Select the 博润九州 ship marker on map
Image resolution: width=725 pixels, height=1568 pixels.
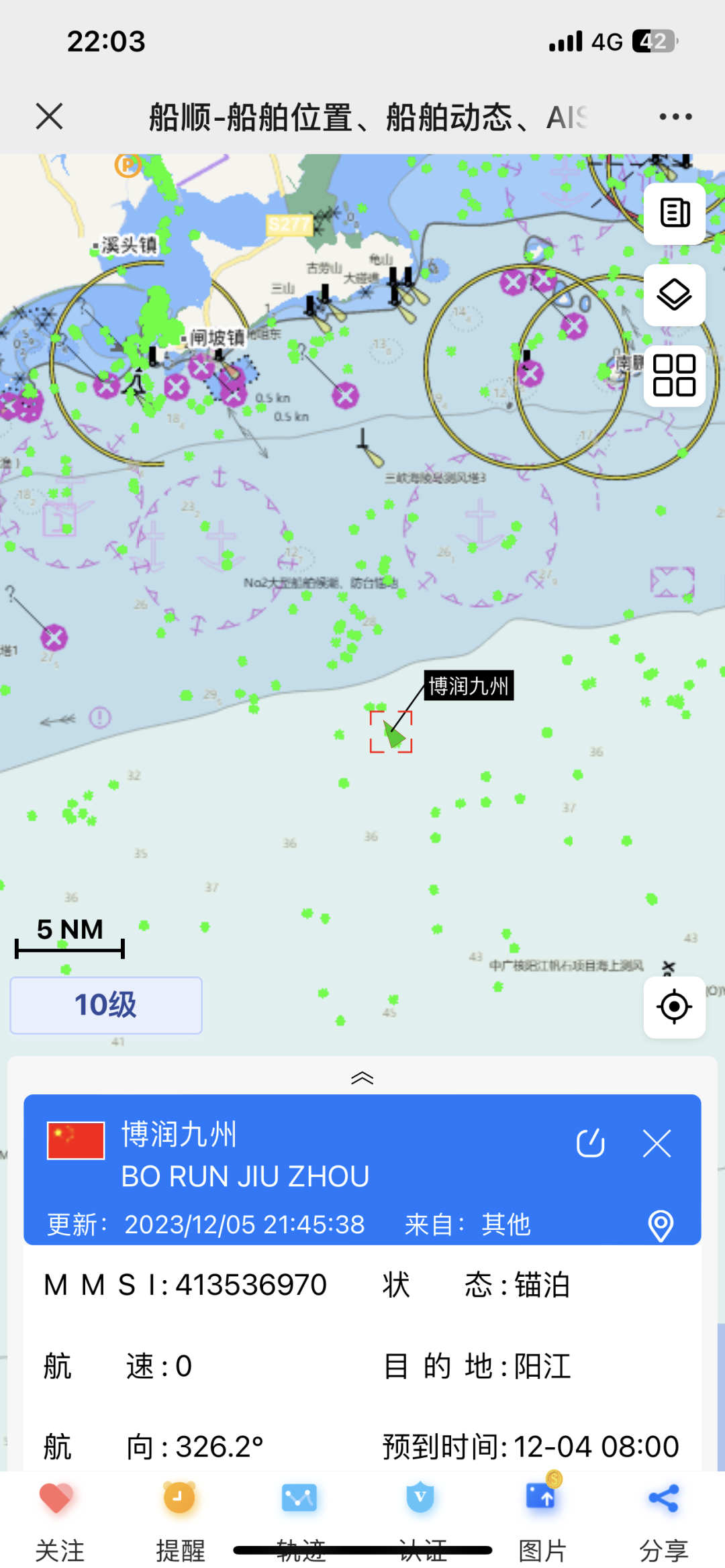393,733
